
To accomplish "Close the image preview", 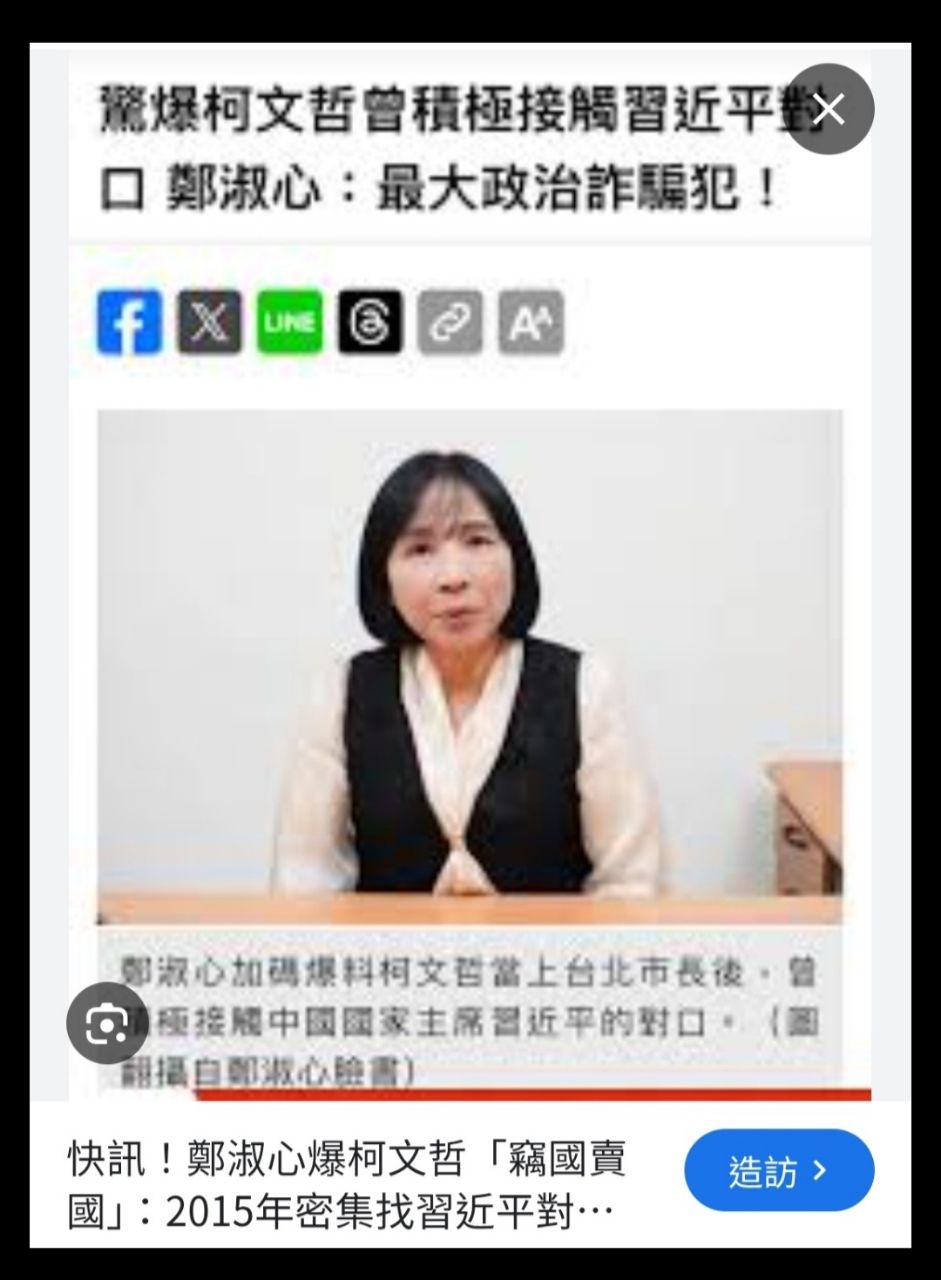I will (x=828, y=109).
